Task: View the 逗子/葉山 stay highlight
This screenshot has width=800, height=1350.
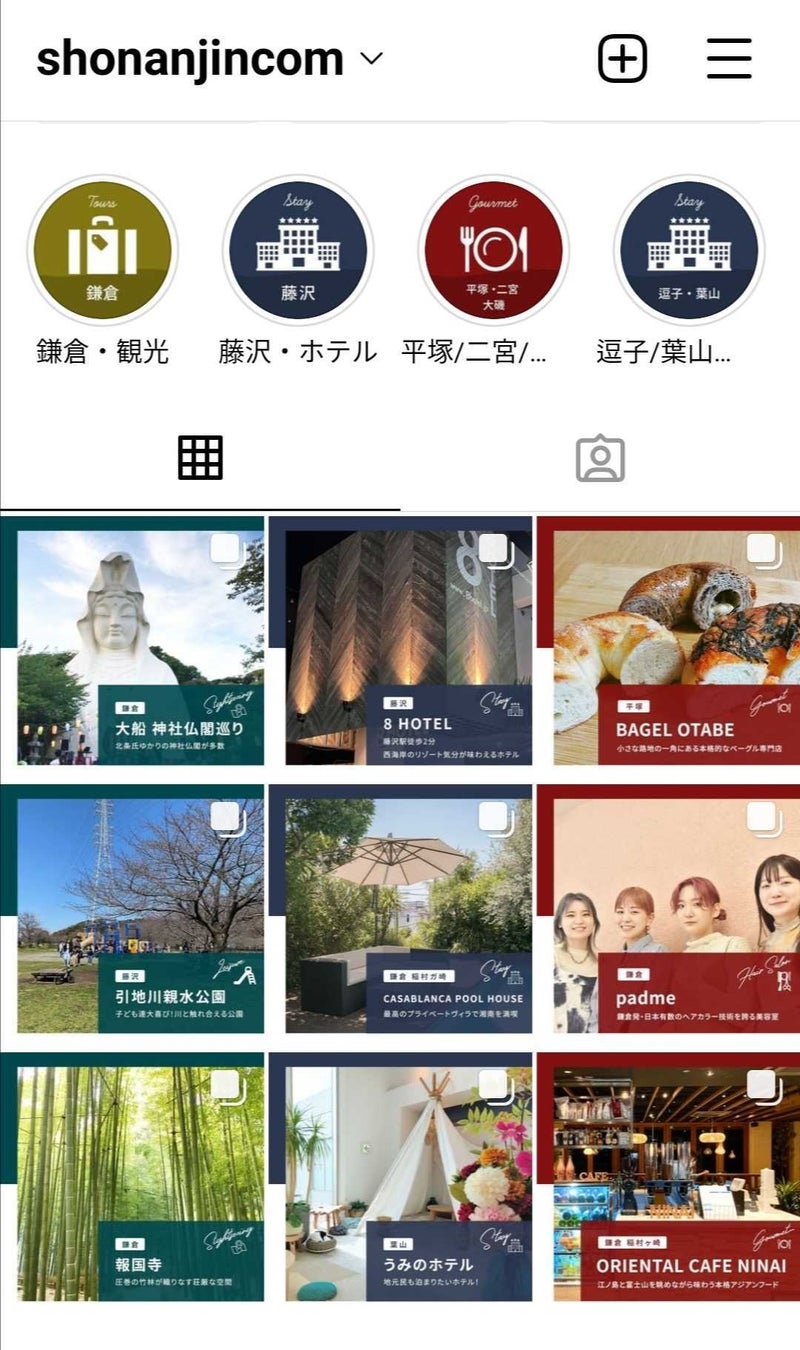Action: tap(689, 251)
